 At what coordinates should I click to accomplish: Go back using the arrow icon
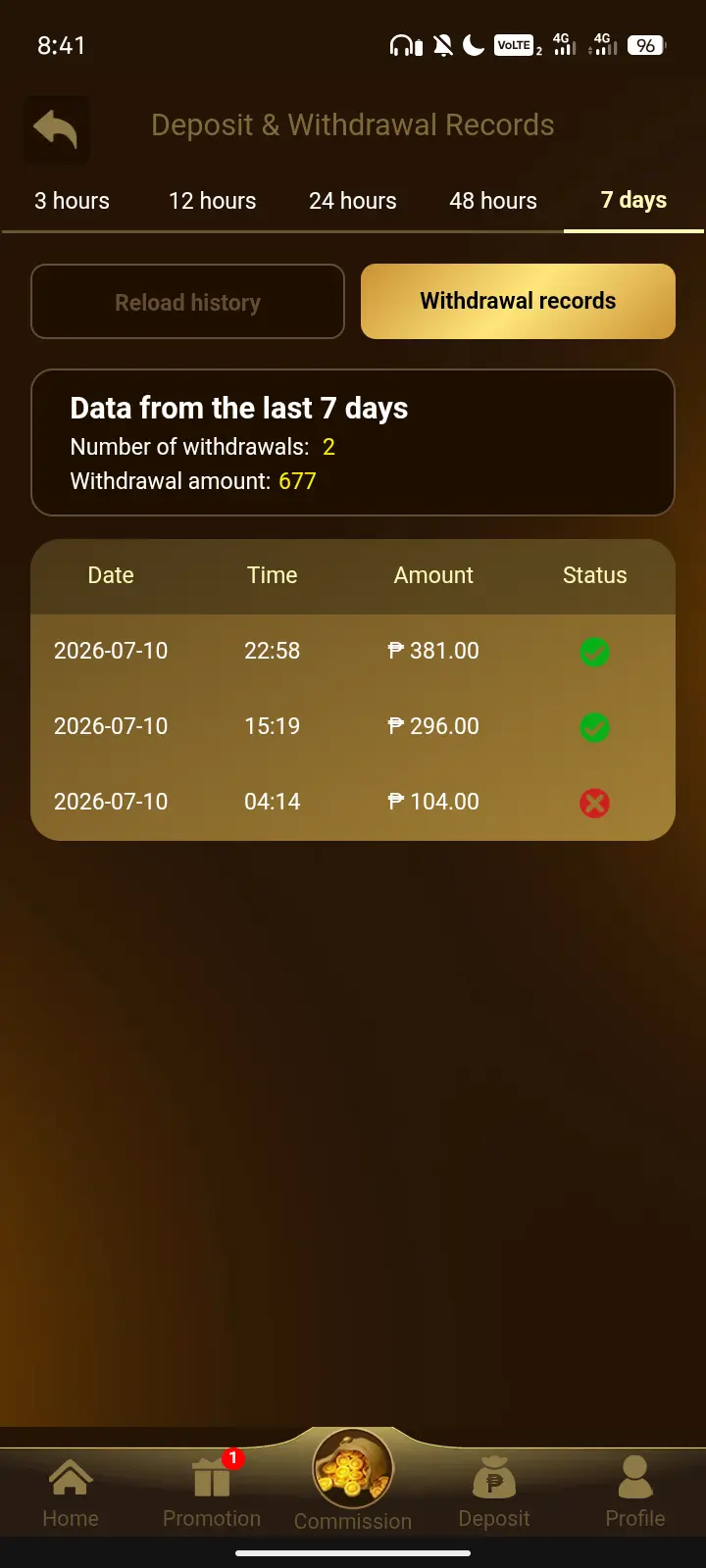coord(56,129)
